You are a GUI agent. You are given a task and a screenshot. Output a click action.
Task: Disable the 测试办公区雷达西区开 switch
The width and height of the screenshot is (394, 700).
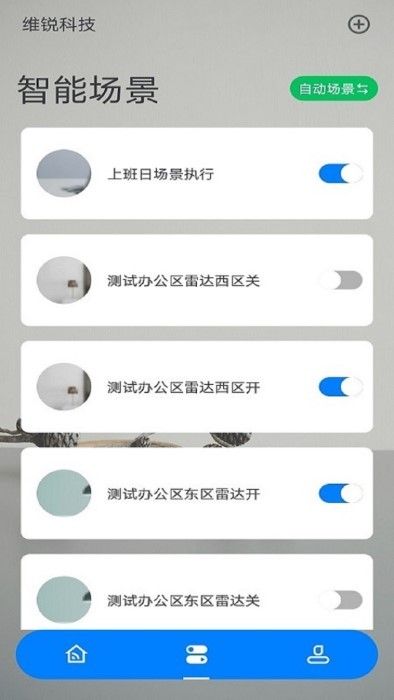click(x=340, y=387)
